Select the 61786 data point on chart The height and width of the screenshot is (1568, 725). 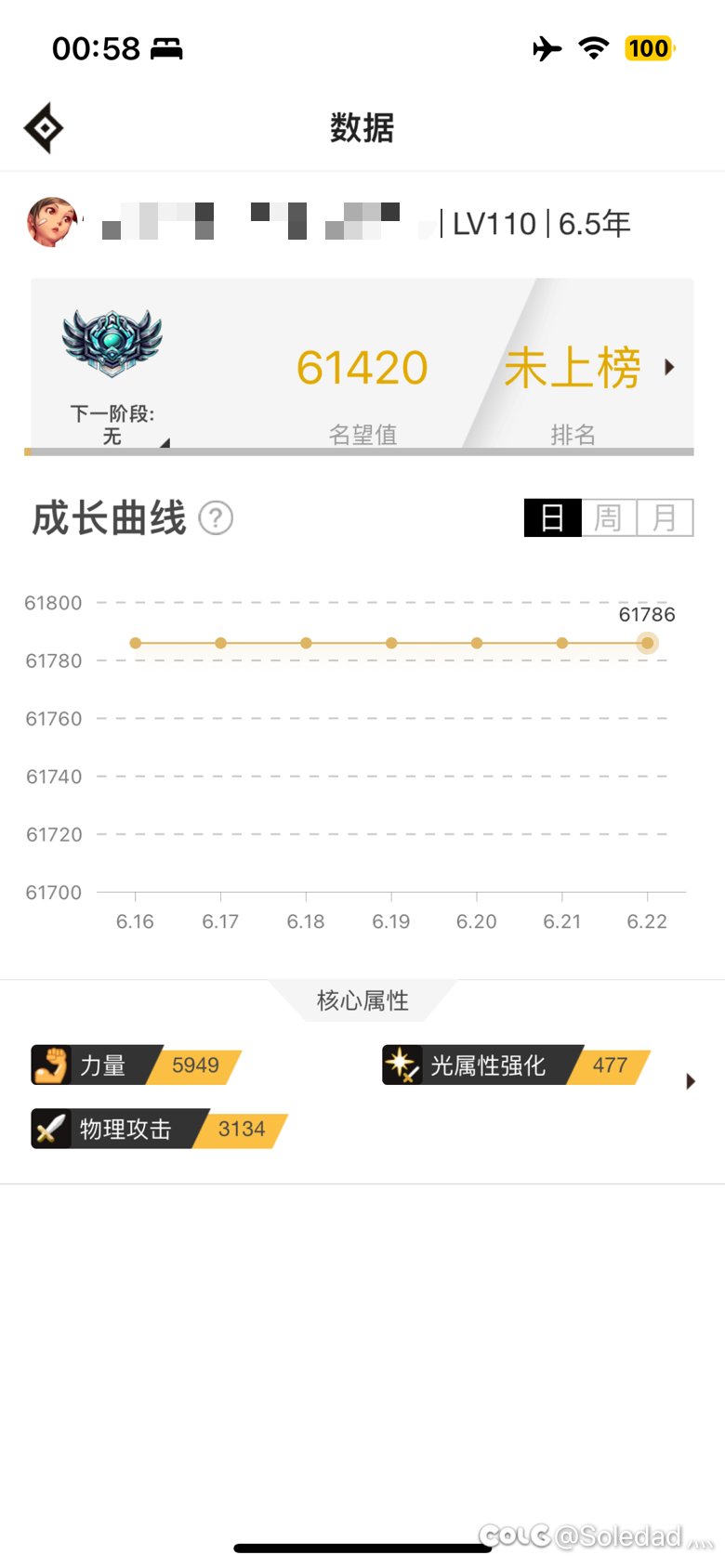point(647,643)
